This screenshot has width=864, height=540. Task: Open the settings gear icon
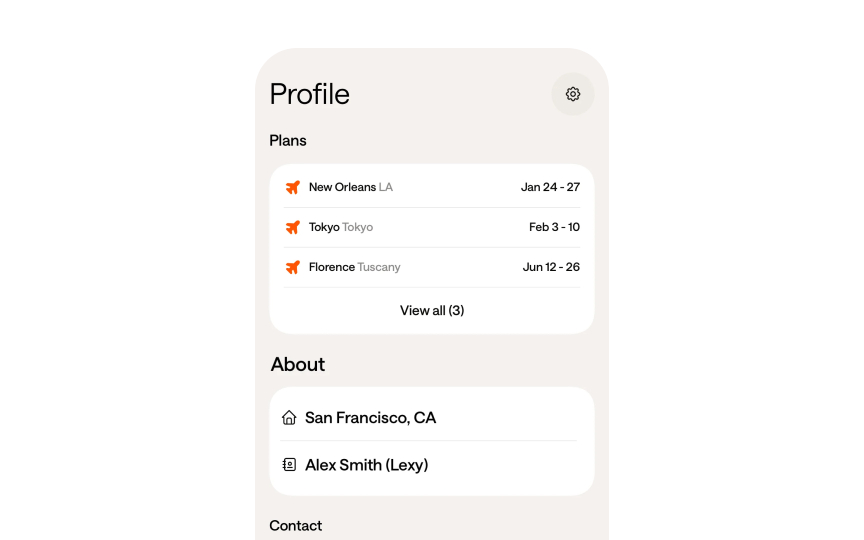573,94
